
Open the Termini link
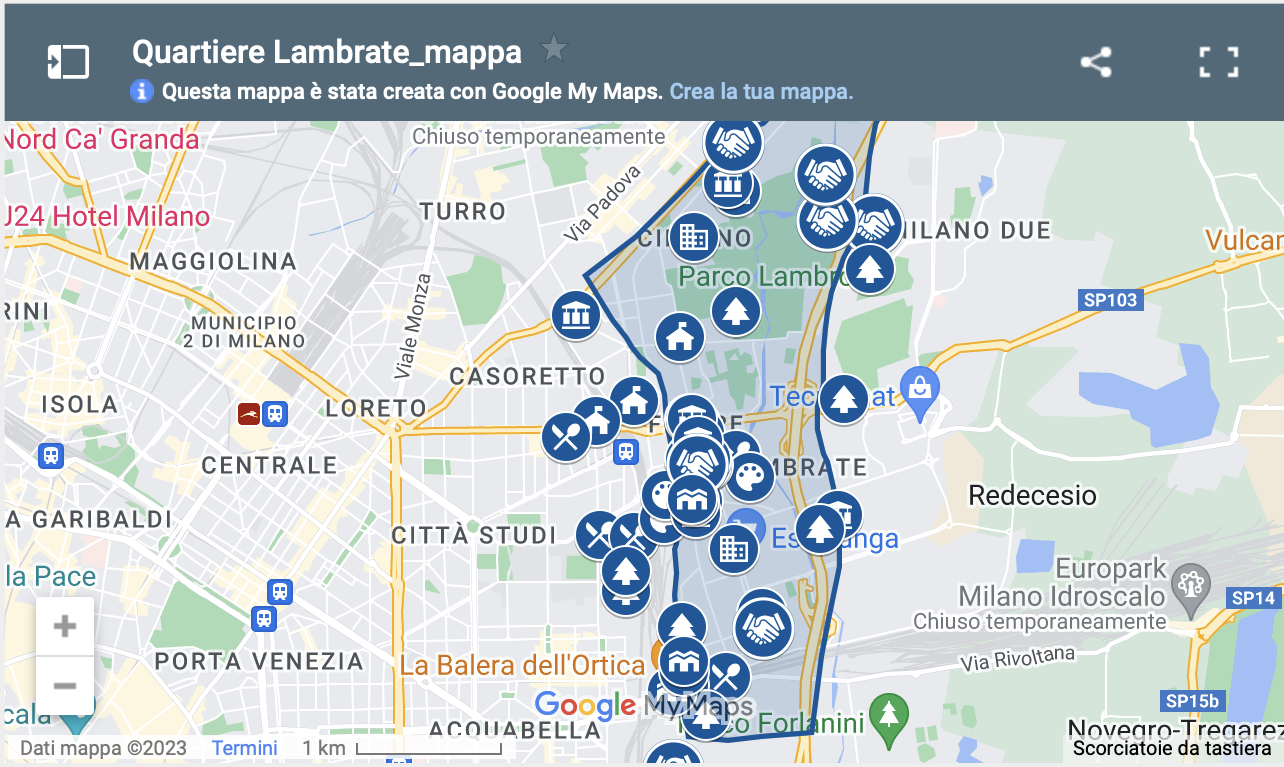point(244,748)
